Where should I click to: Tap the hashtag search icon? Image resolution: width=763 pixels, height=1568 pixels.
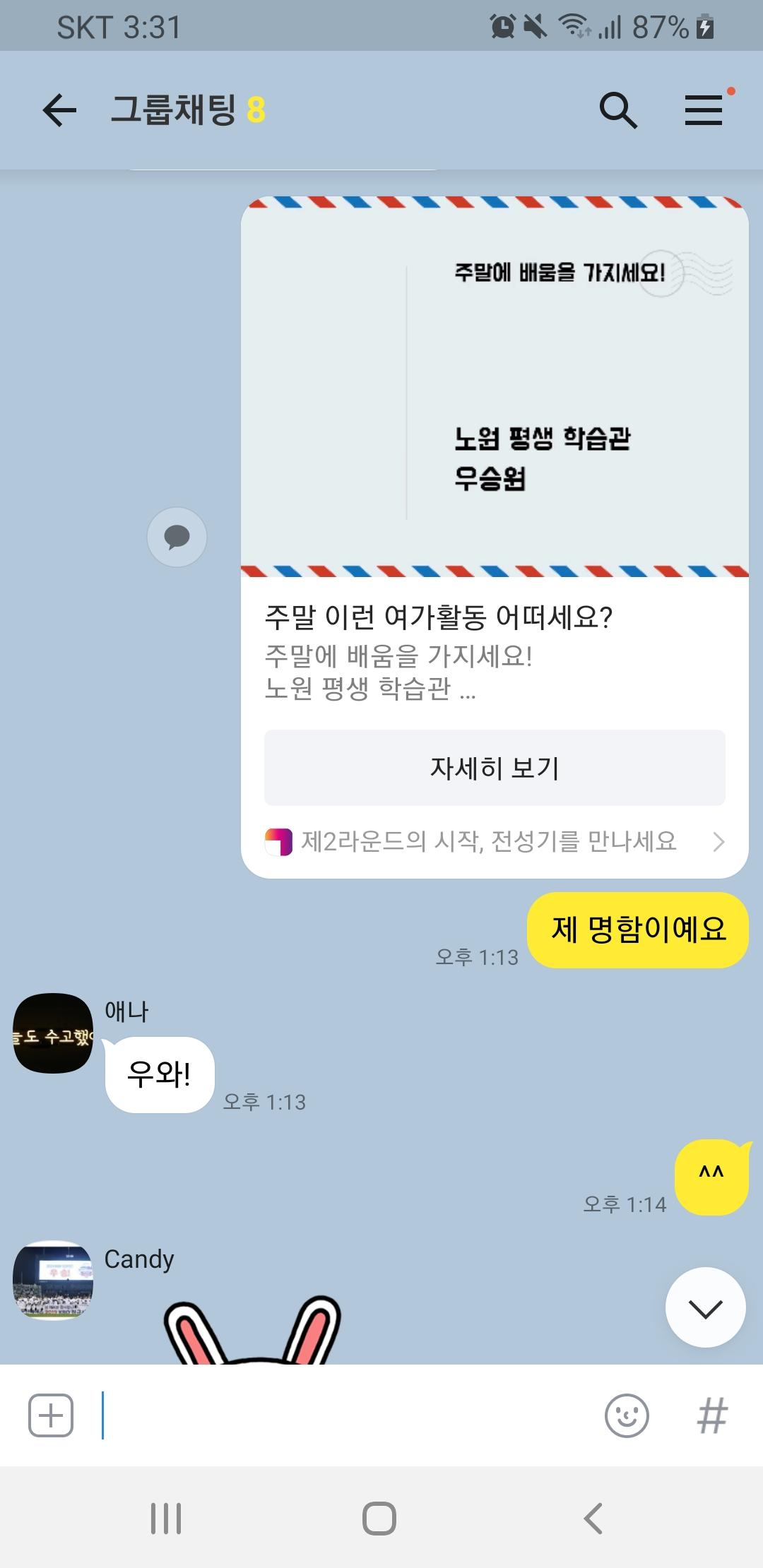click(712, 1415)
